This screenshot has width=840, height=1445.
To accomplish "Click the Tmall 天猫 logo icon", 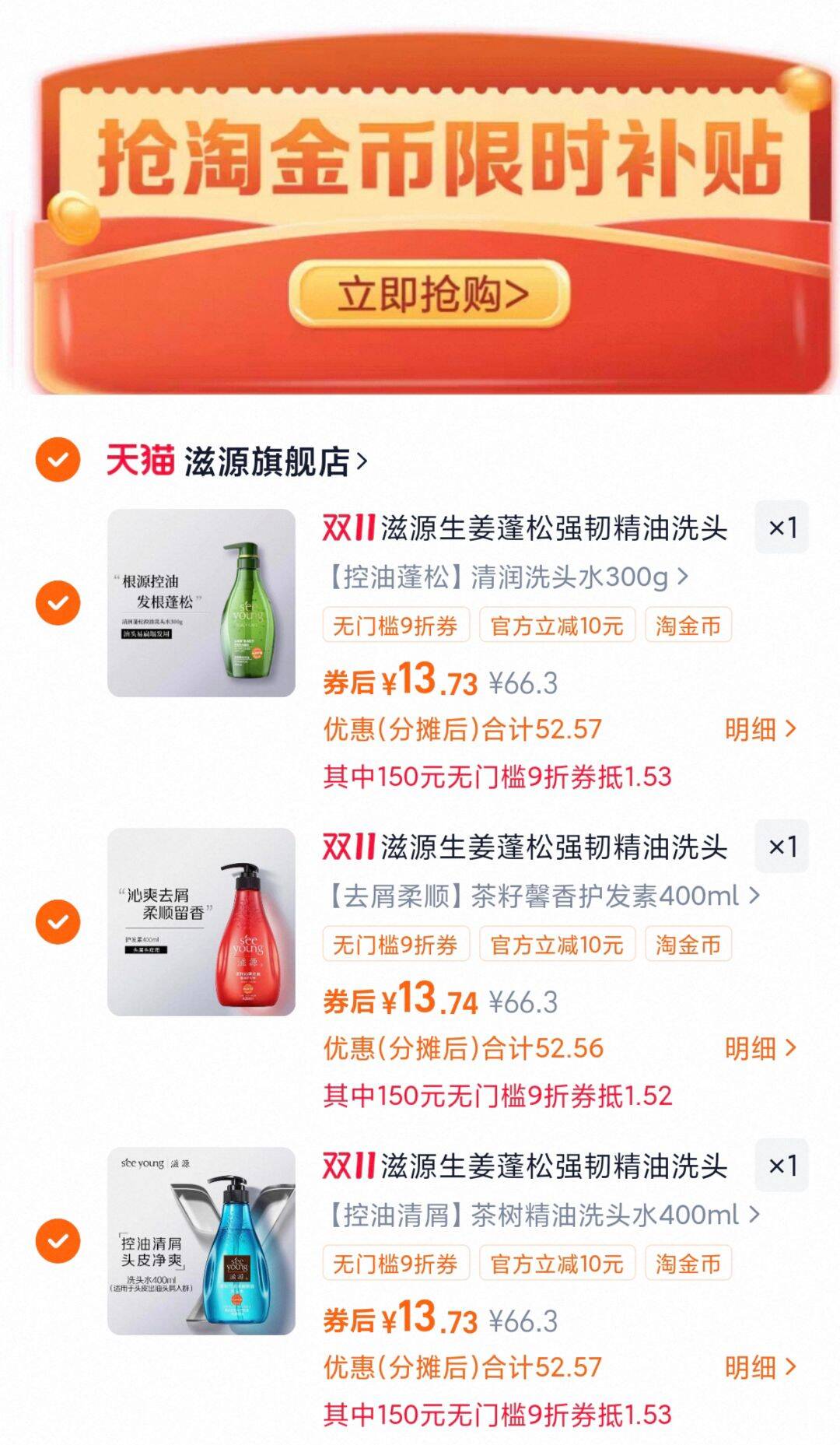I will (140, 460).
